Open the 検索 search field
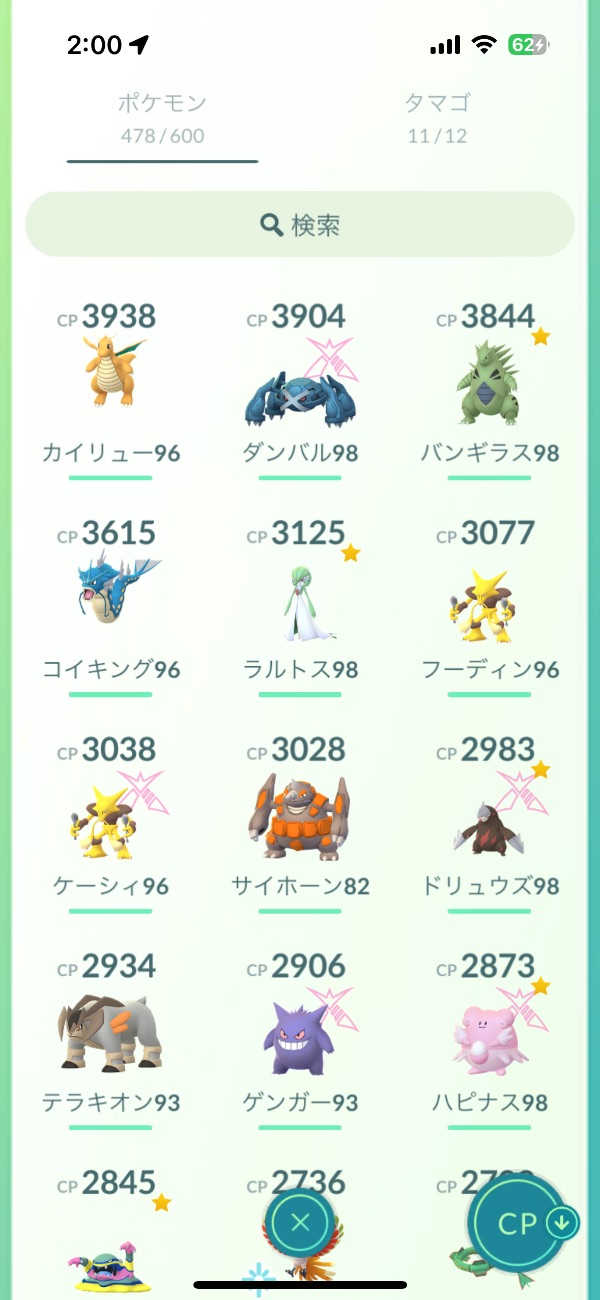 300,225
